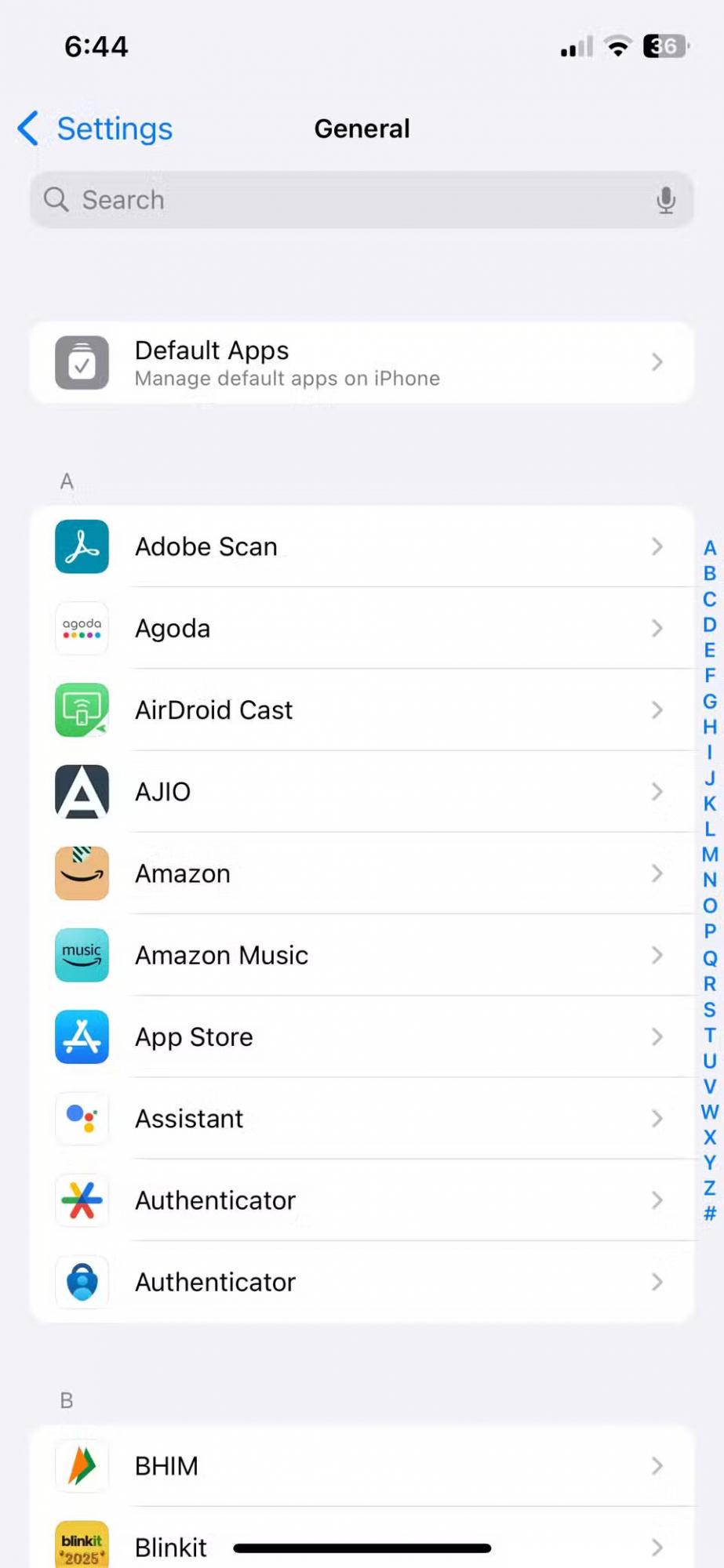Select the App Store icon
Screen dimensions: 724x1568
click(82, 1037)
